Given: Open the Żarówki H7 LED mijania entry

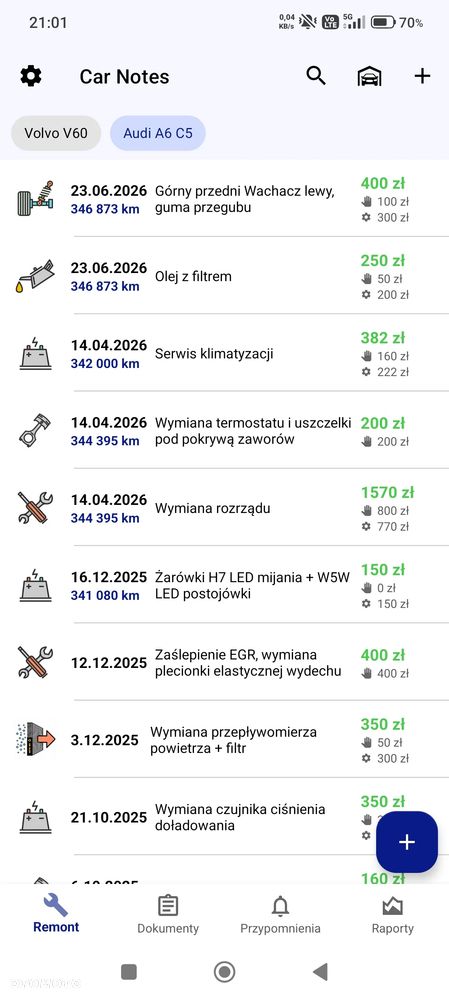Looking at the screenshot, I should click(224, 586).
